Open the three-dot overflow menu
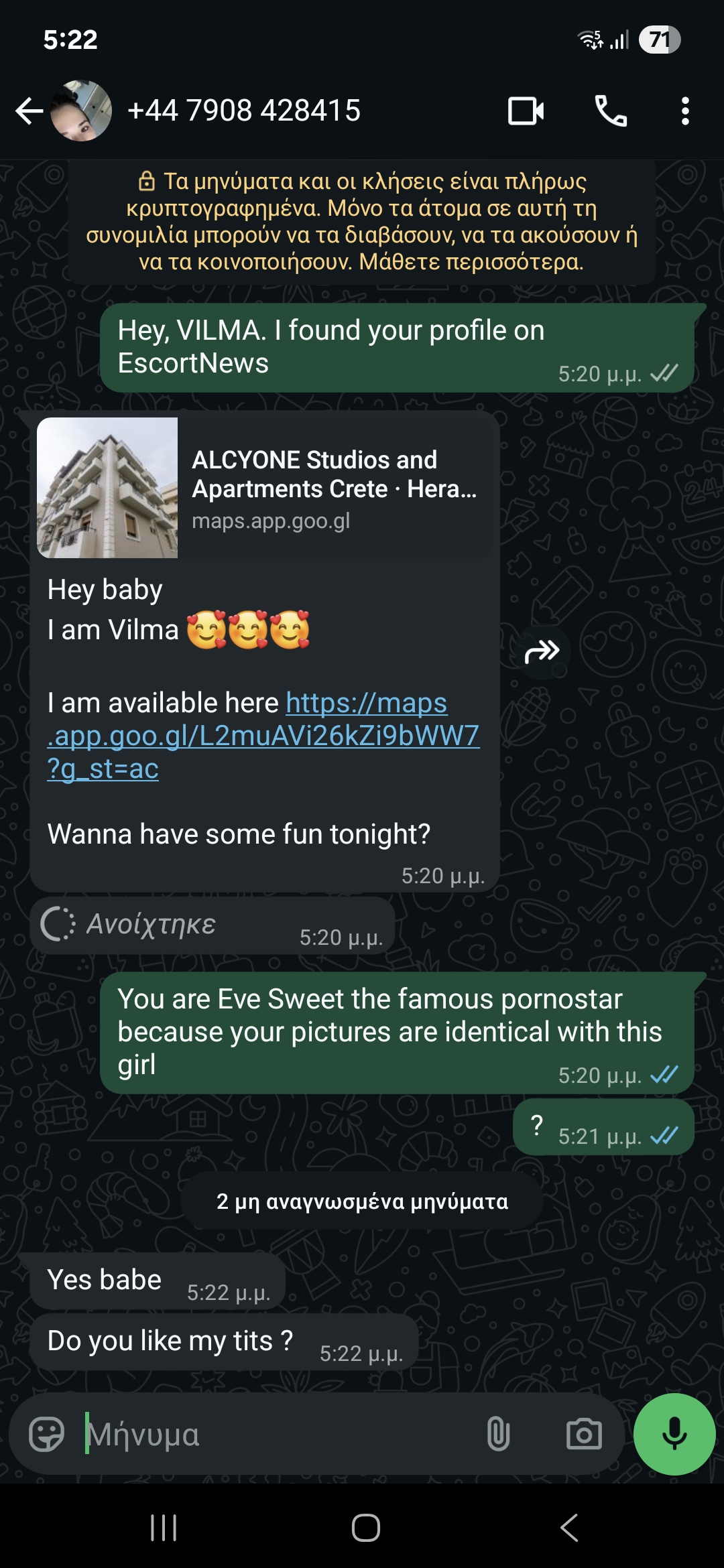The width and height of the screenshot is (724, 1568). click(685, 111)
